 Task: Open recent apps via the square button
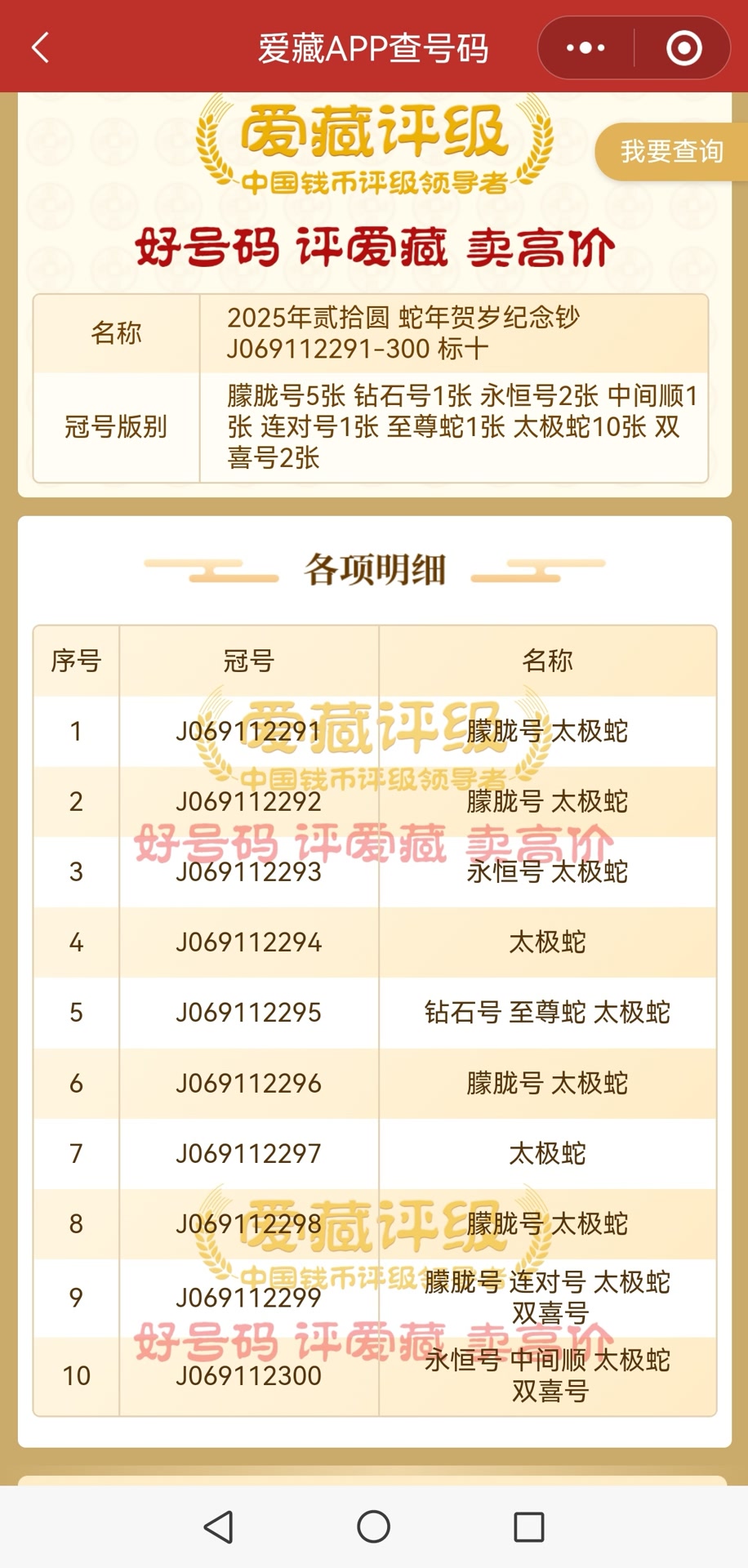tap(528, 1526)
